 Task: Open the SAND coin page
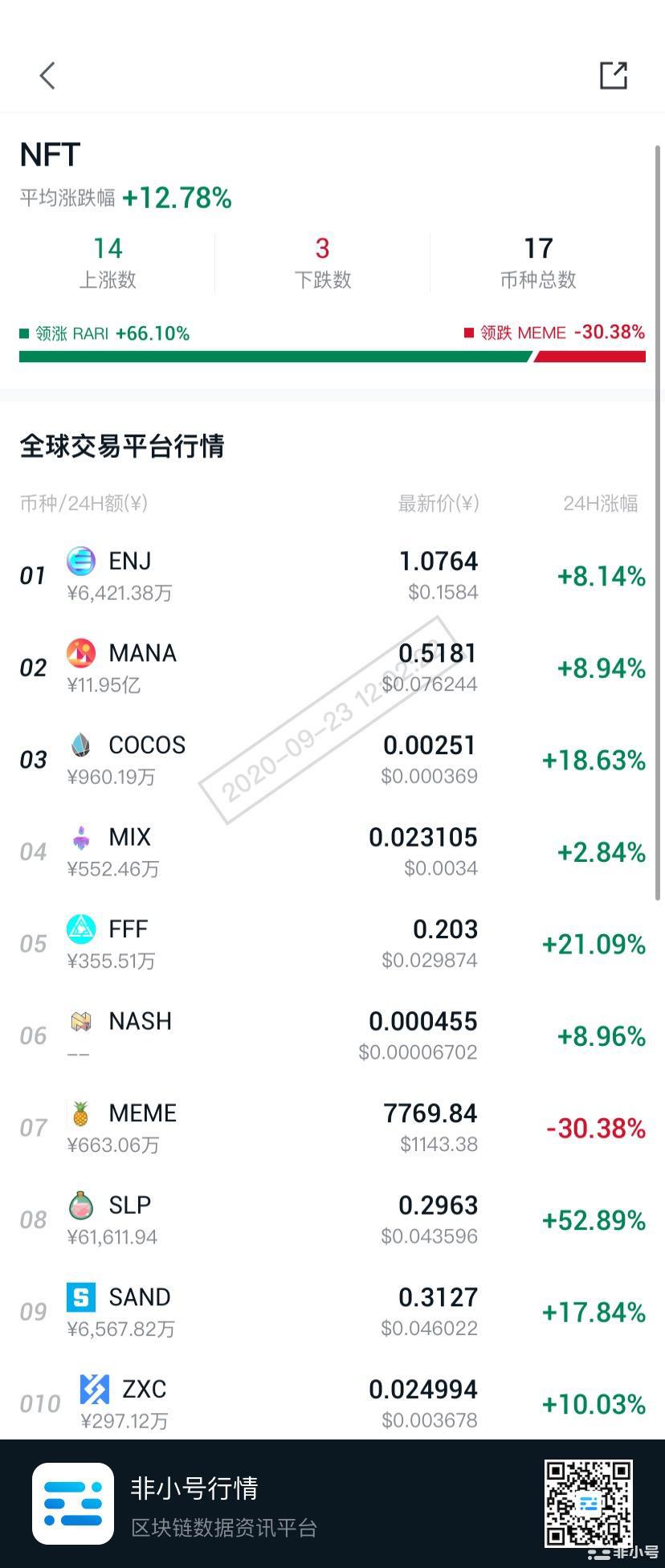click(x=140, y=1297)
